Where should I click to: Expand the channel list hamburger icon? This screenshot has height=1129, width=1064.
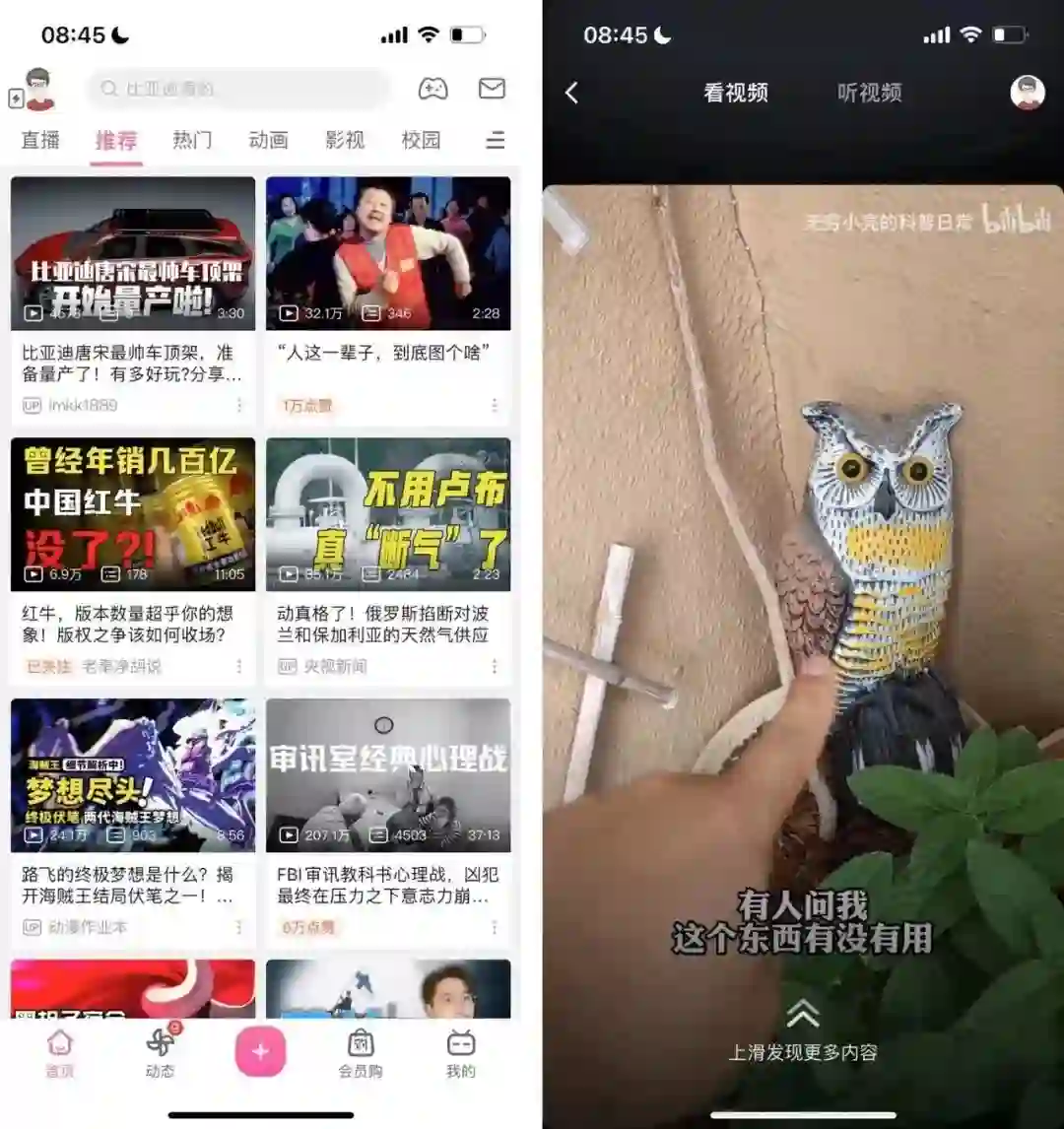pos(496,140)
